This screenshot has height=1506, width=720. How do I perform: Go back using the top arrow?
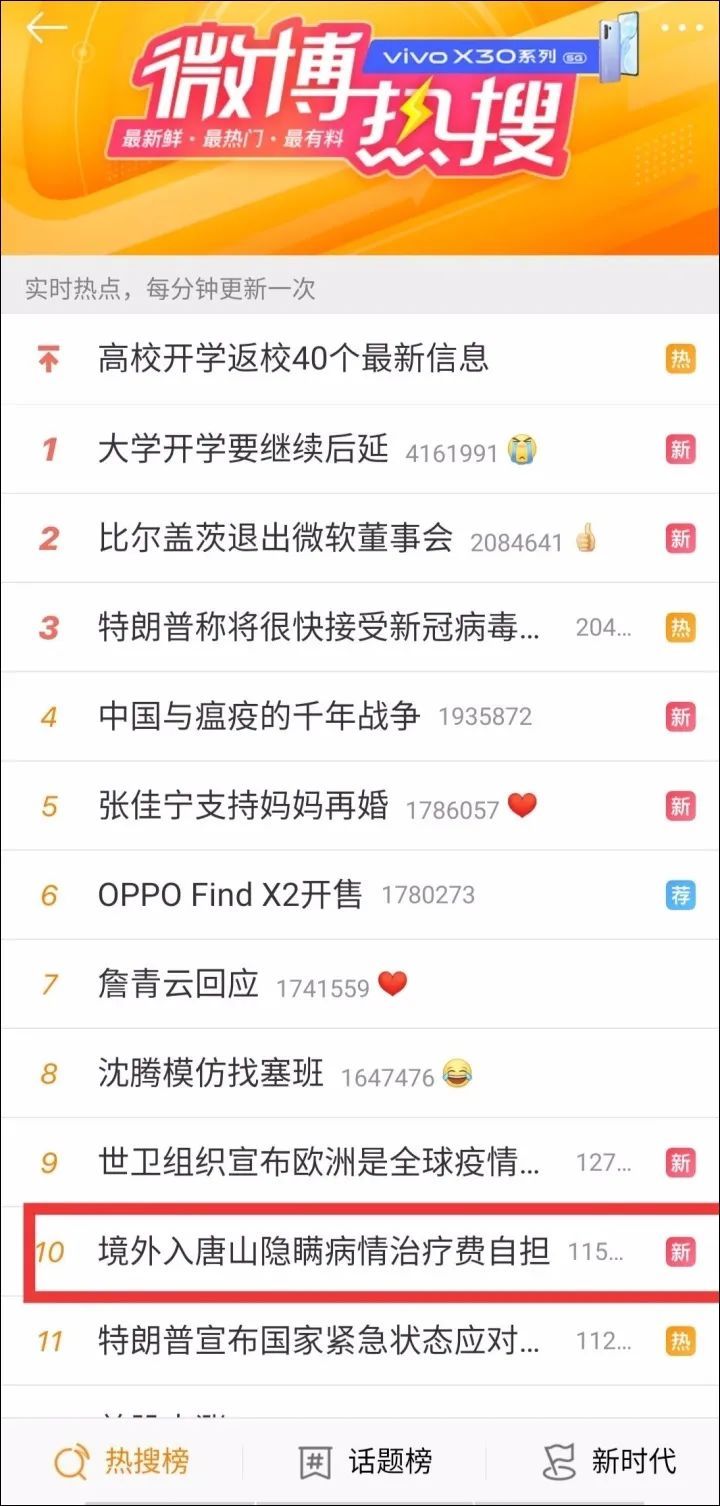point(46,29)
